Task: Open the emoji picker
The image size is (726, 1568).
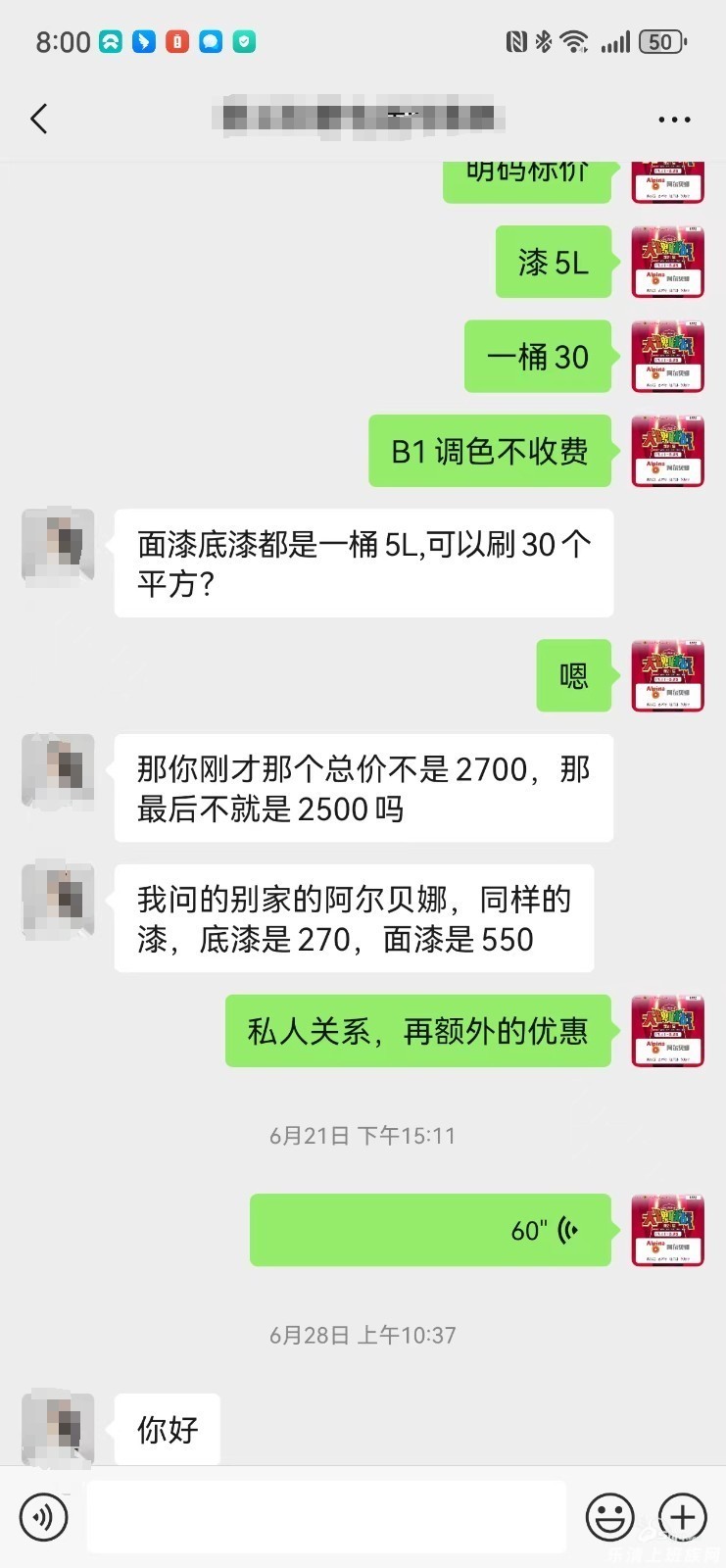Action: 609,1517
